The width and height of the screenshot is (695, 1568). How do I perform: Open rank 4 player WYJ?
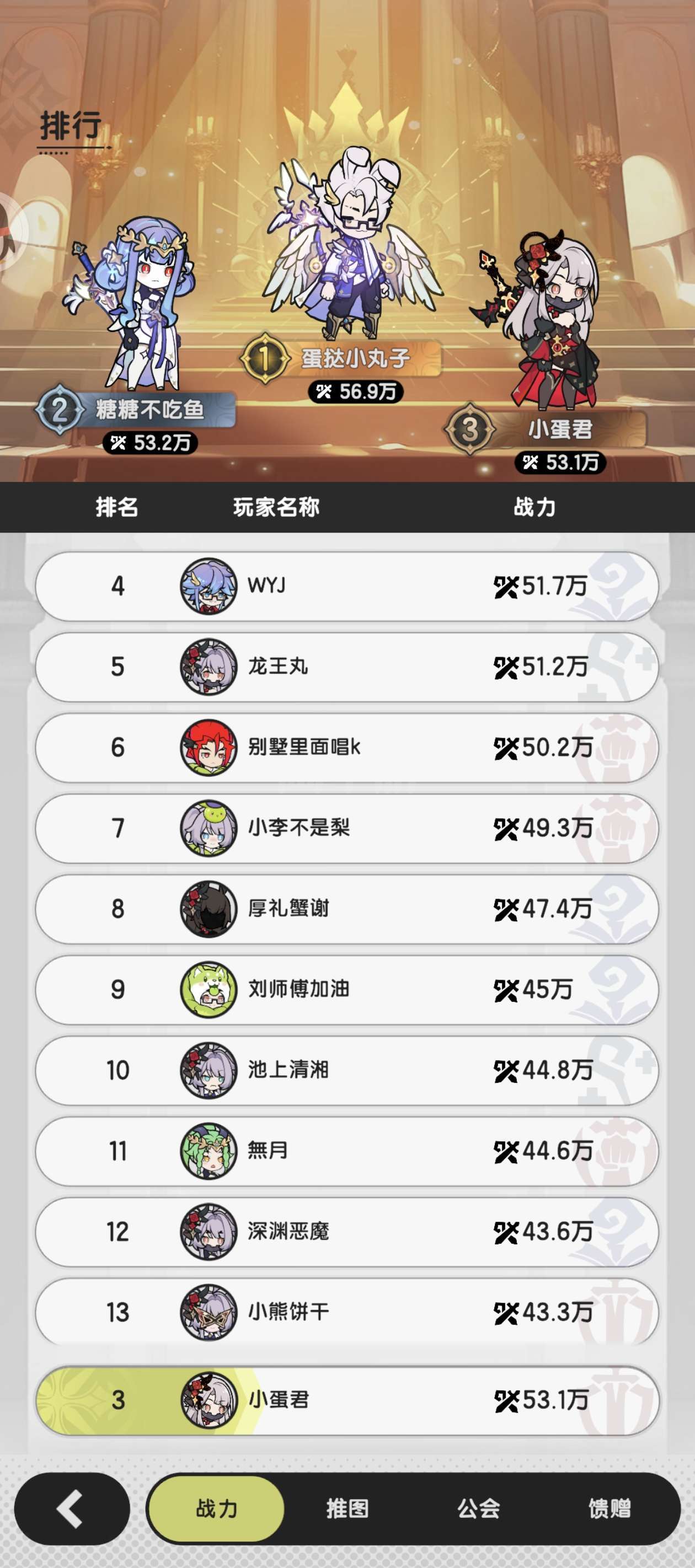click(x=347, y=586)
